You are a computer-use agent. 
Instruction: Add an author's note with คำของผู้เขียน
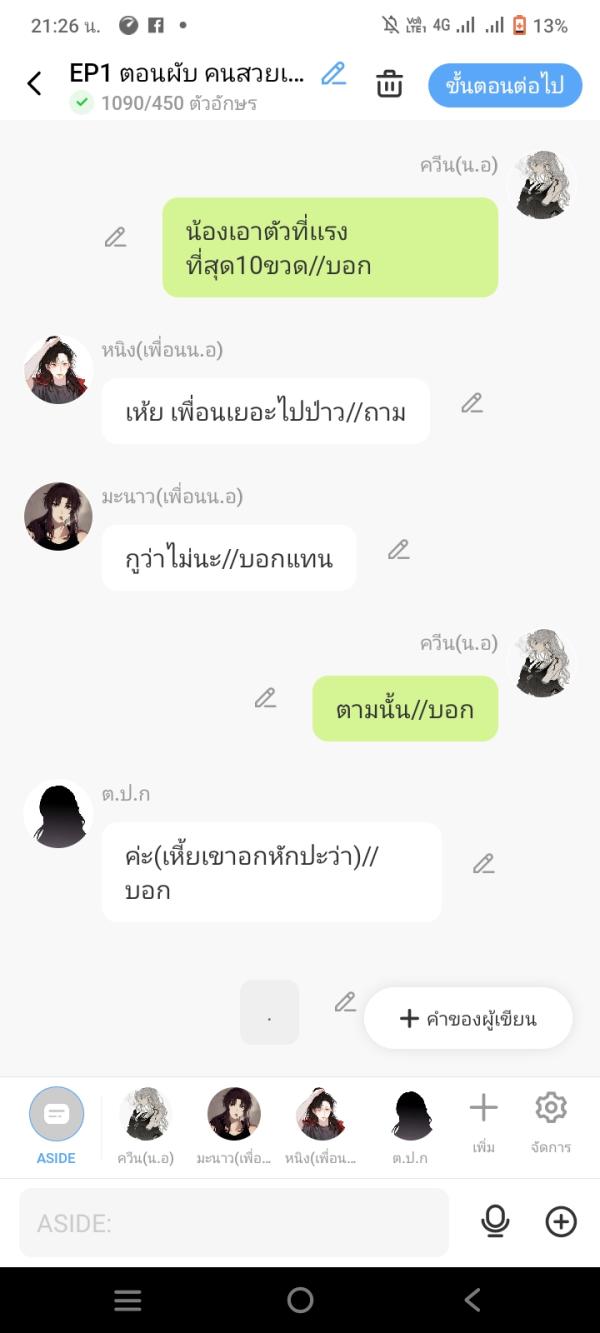coord(468,1018)
